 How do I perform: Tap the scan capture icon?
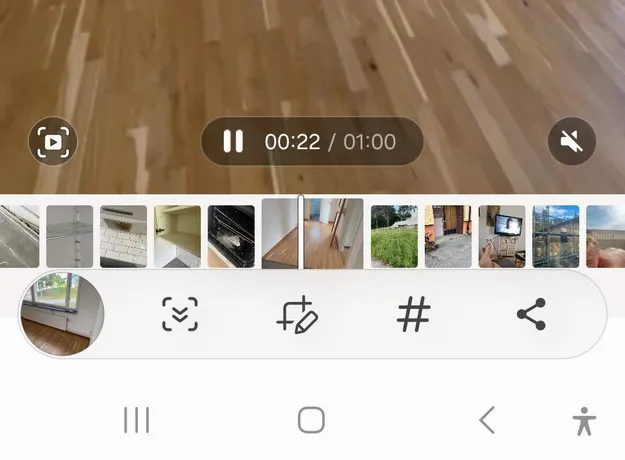point(180,315)
